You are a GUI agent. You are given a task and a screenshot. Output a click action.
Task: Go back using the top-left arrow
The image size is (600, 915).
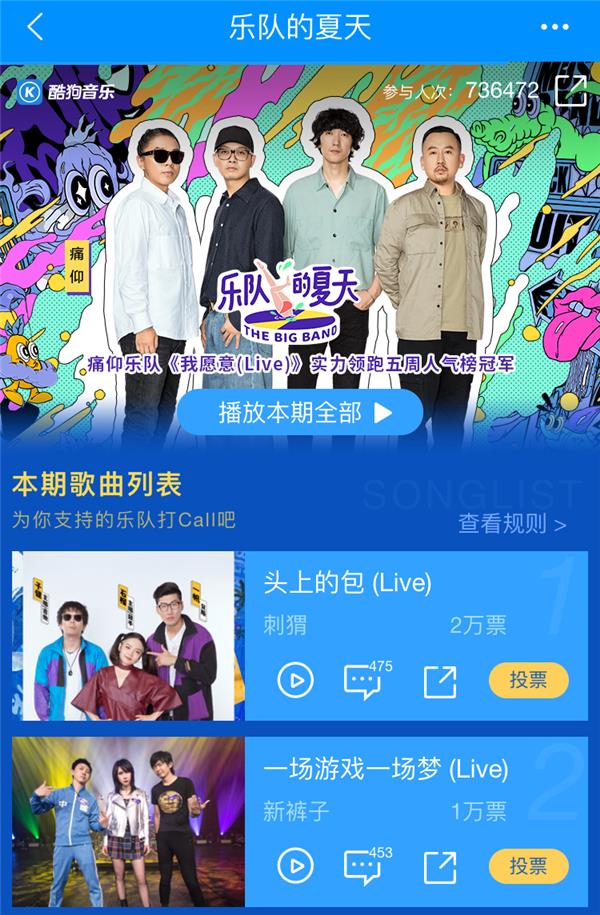point(36,27)
